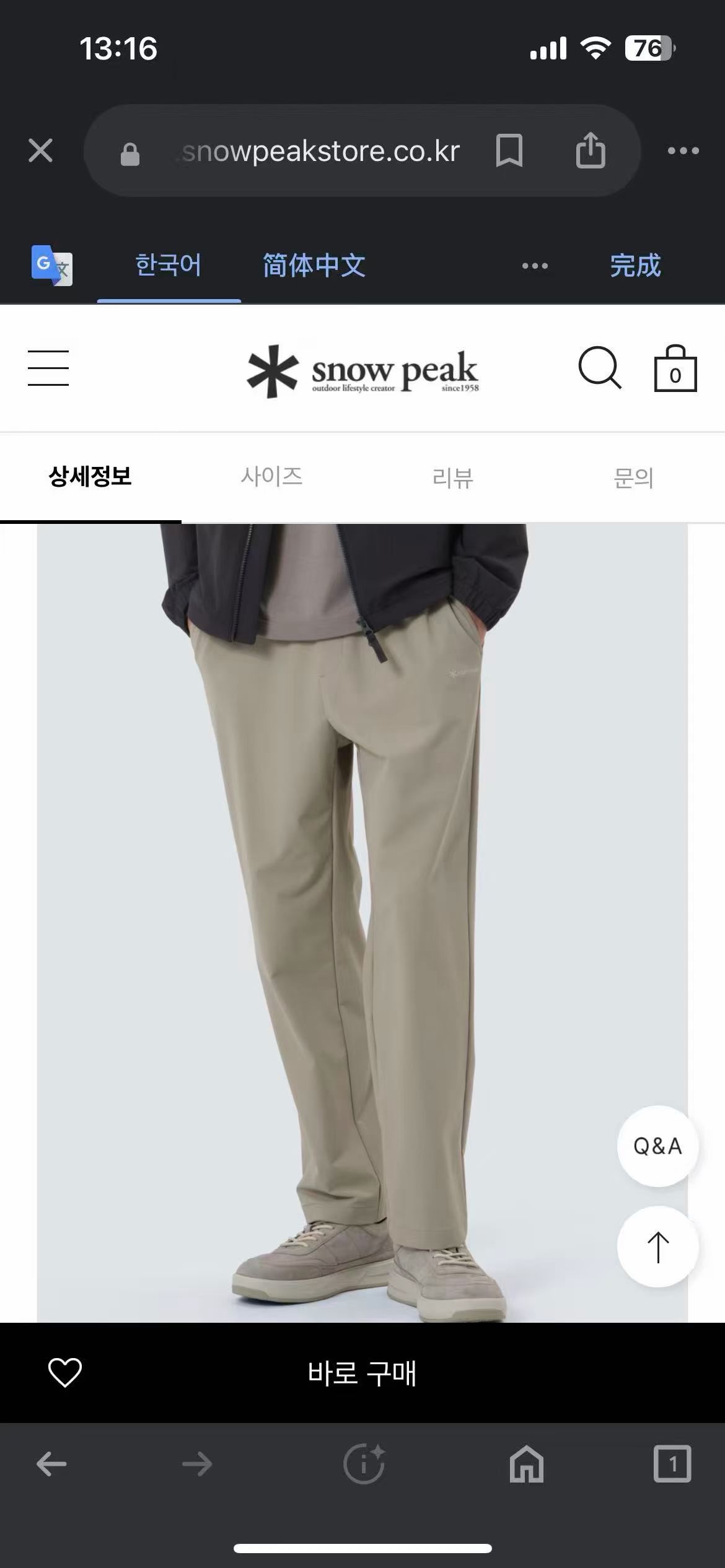Open the Q&A floating button

[x=657, y=1146]
